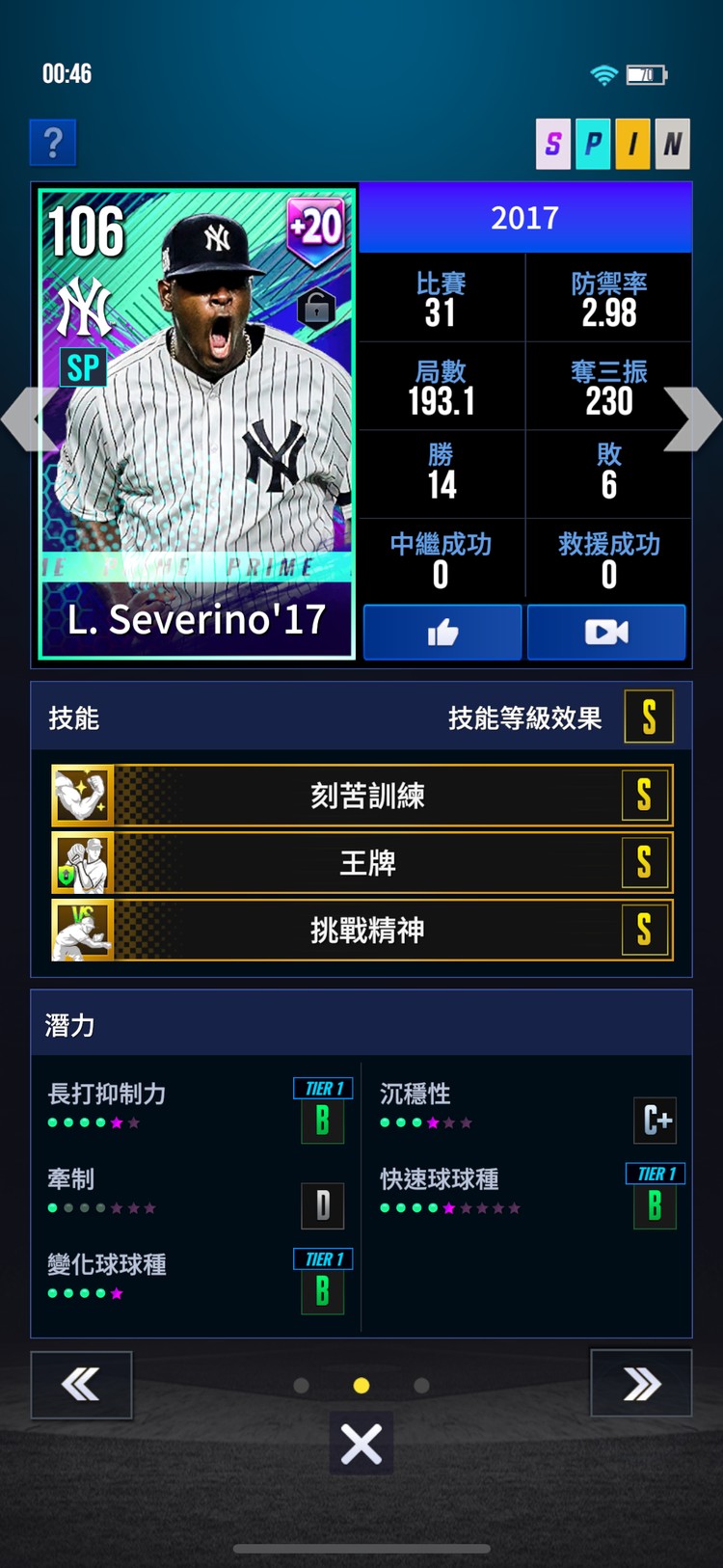Open the 王牌 skill row
Image resolution: width=723 pixels, height=1568 pixels.
pos(361,863)
